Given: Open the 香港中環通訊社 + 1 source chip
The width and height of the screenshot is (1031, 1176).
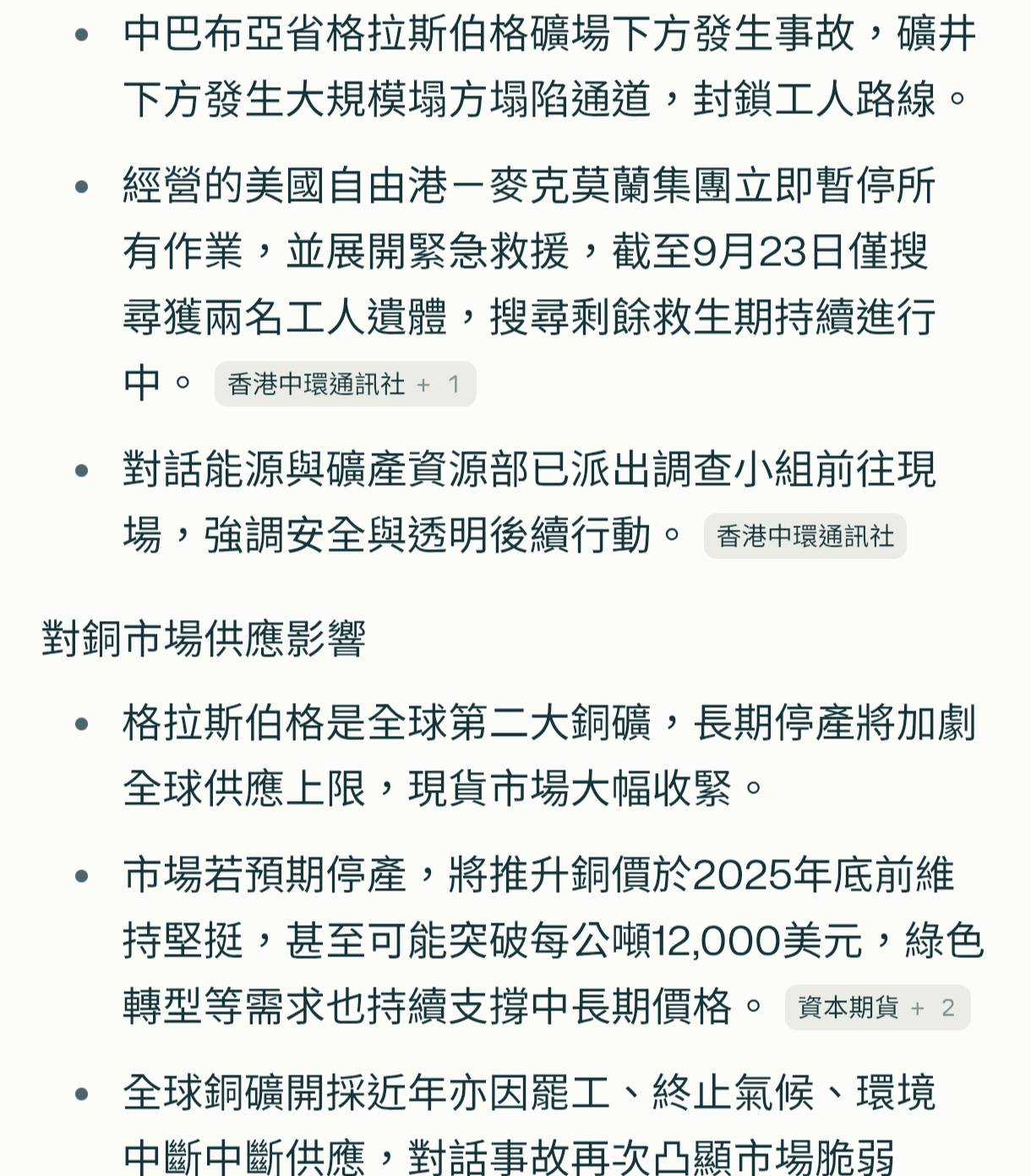Looking at the screenshot, I should pyautogui.click(x=345, y=384).
